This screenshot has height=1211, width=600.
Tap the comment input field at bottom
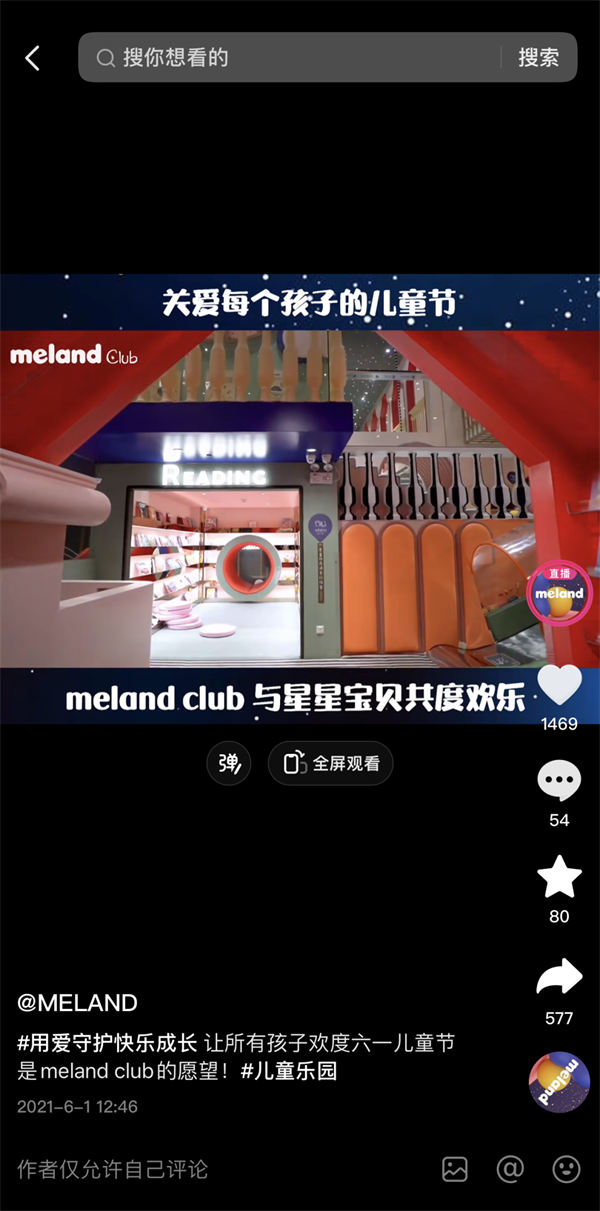tap(200, 1168)
